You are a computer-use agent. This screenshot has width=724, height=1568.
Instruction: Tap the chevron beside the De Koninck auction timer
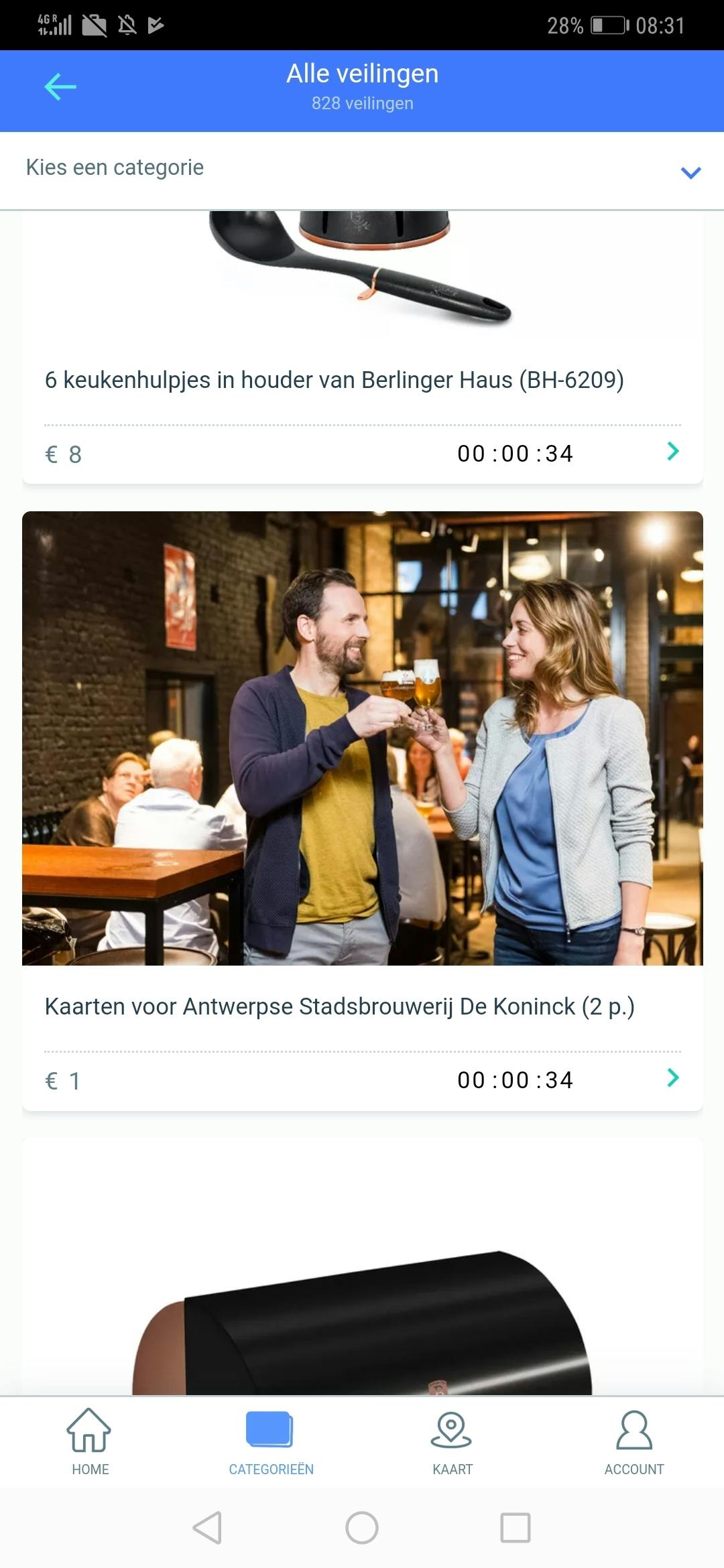672,1080
